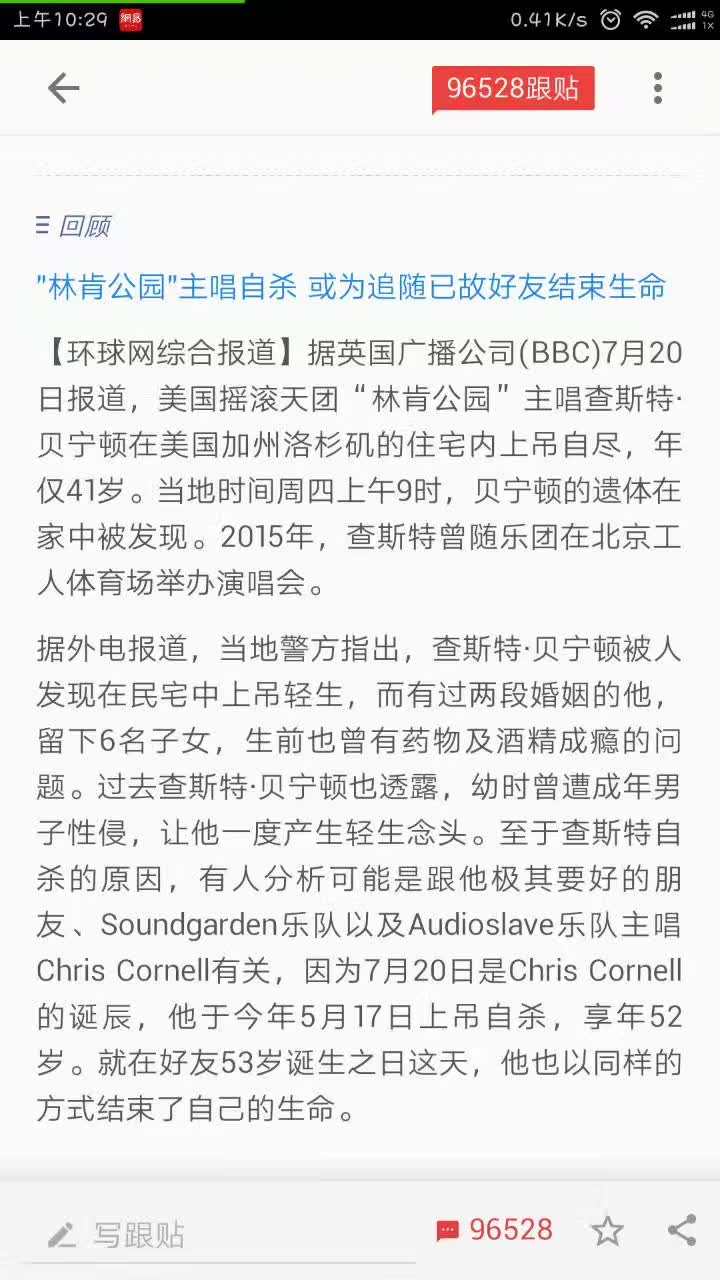Open the three-dot overflow menu
Viewport: 720px width, 1280px height.
657,88
